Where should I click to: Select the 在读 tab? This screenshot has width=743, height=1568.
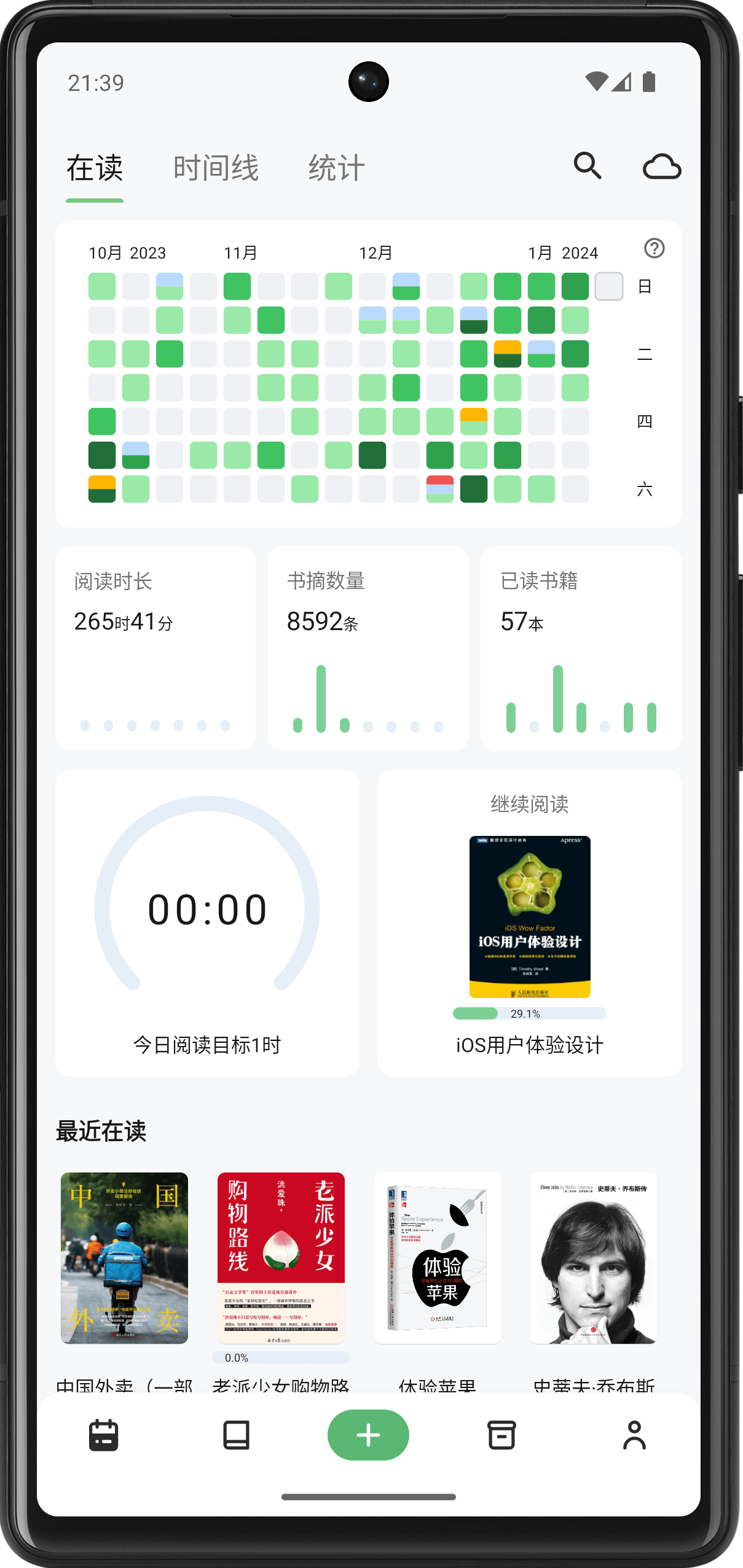(x=95, y=166)
